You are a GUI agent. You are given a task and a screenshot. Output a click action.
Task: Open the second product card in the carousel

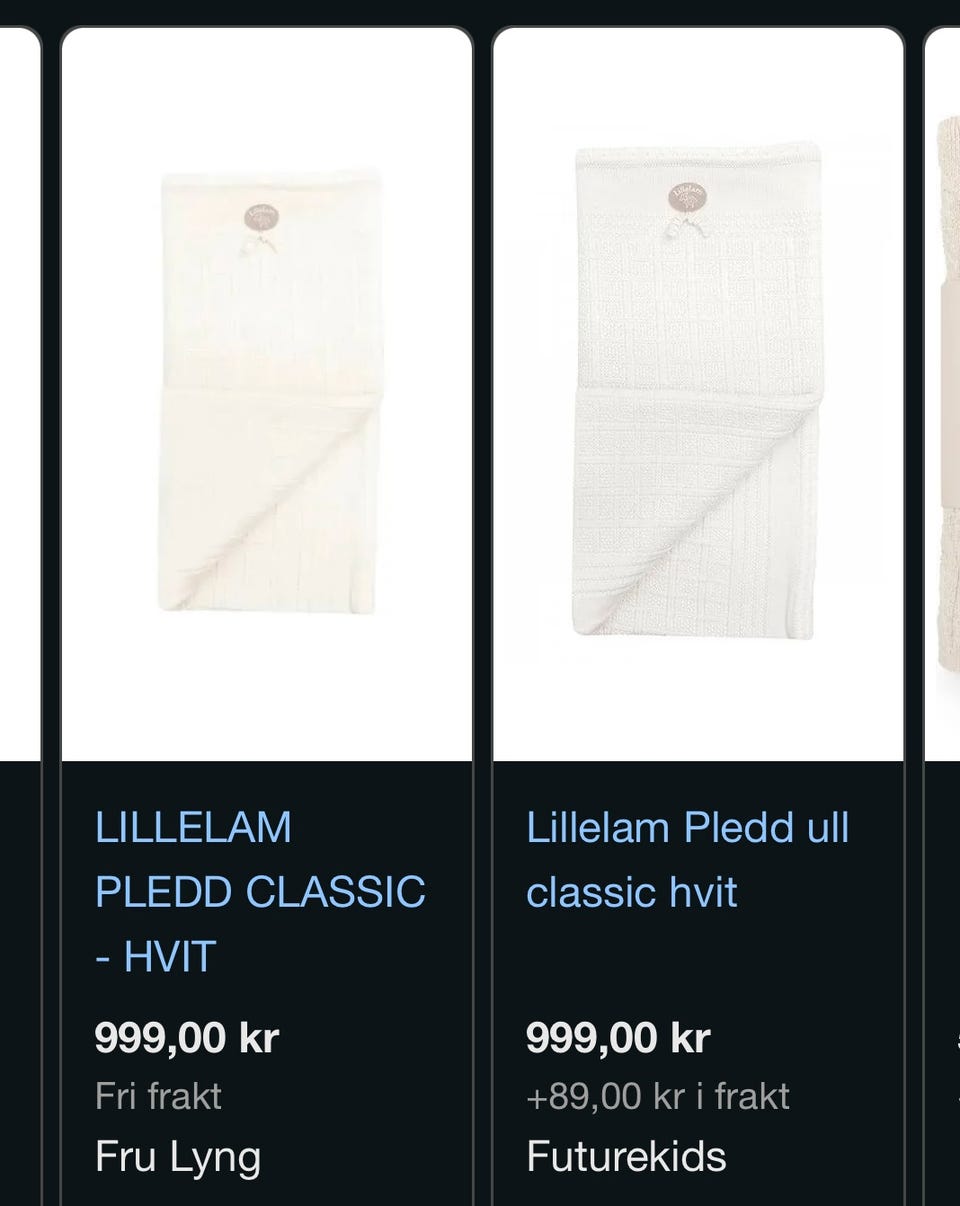[700, 600]
